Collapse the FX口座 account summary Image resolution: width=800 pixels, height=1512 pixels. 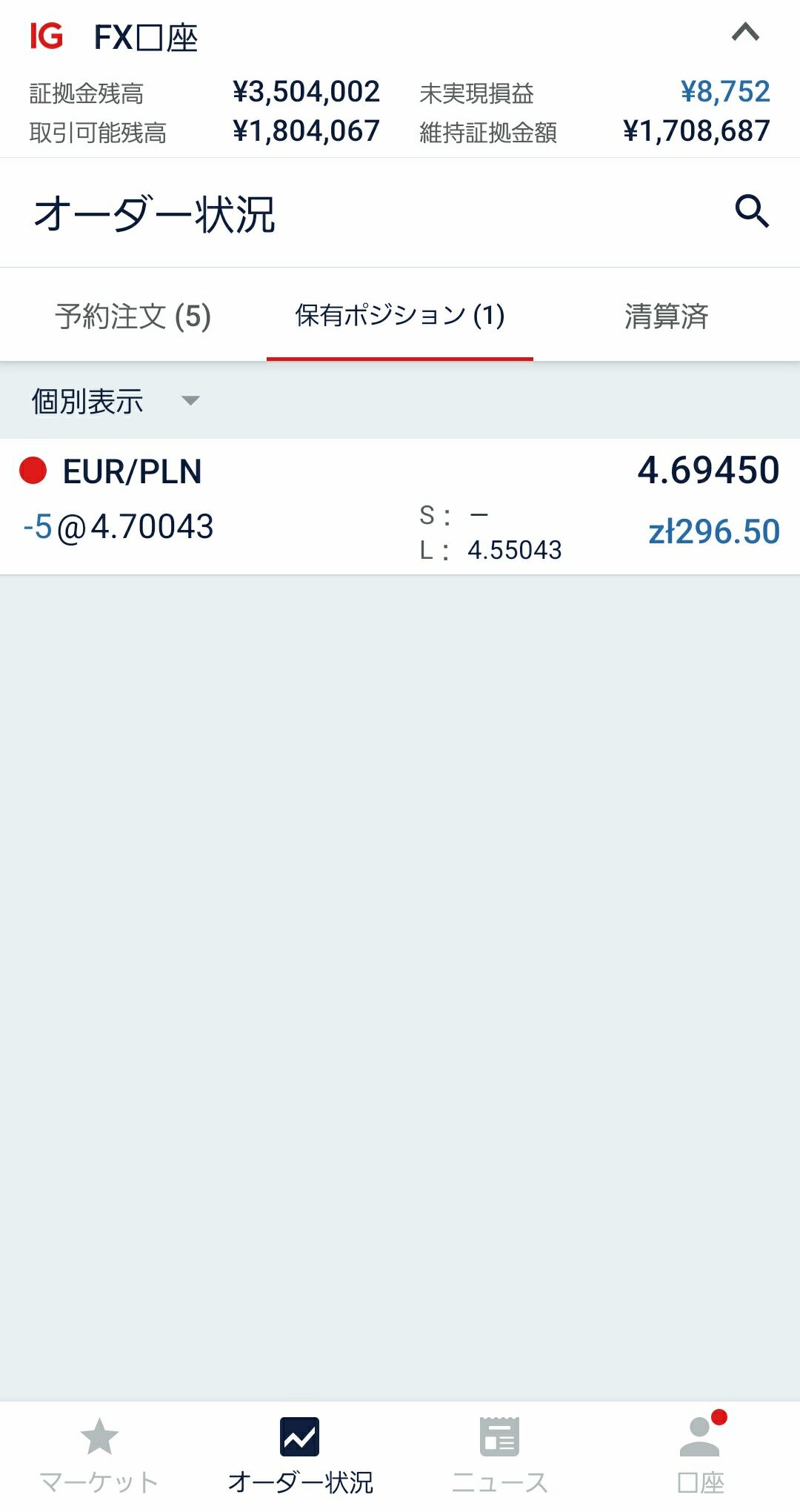[x=745, y=33]
